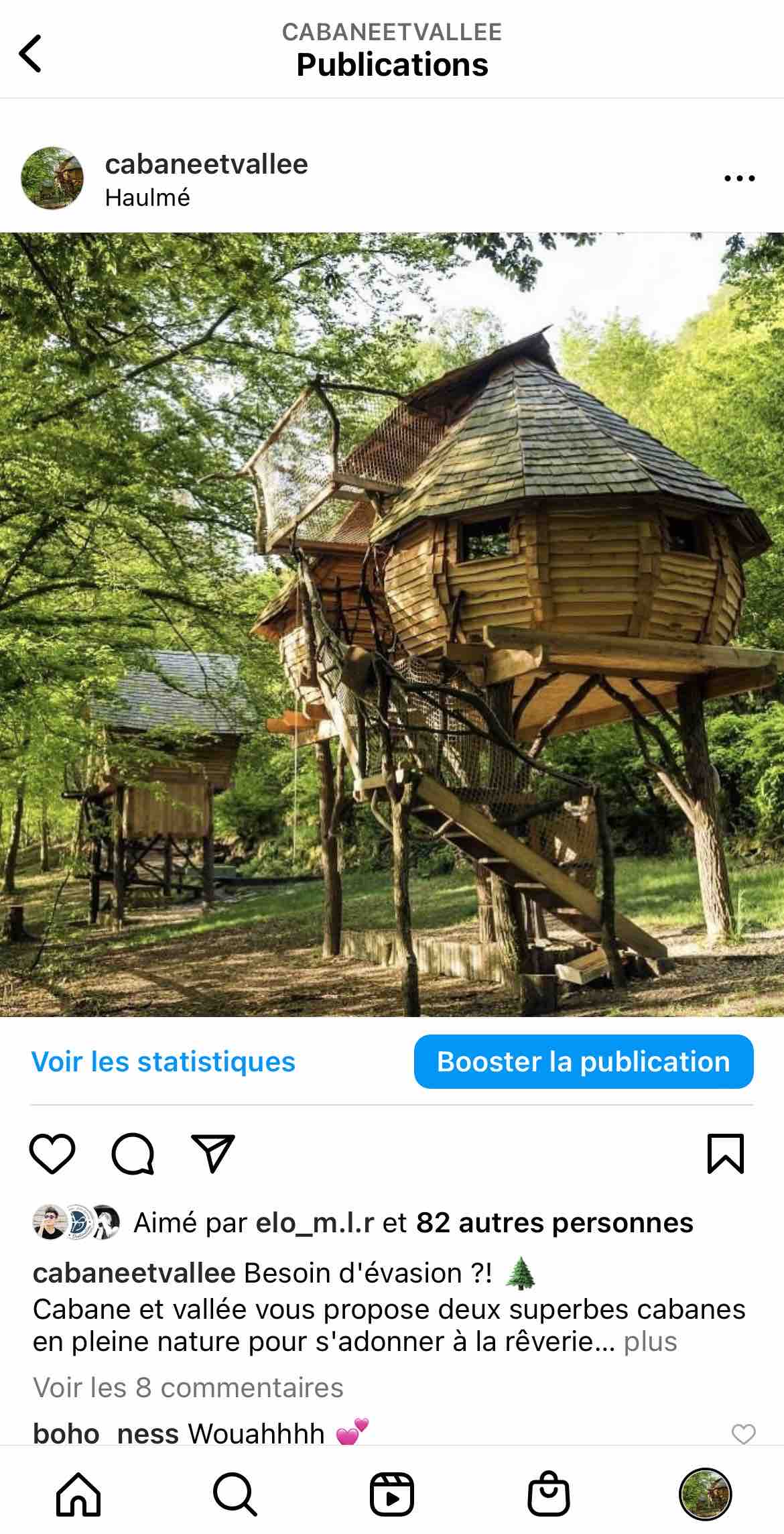Open the post's three-dot options menu
Viewport: 784px width, 1534px height.
[739, 178]
